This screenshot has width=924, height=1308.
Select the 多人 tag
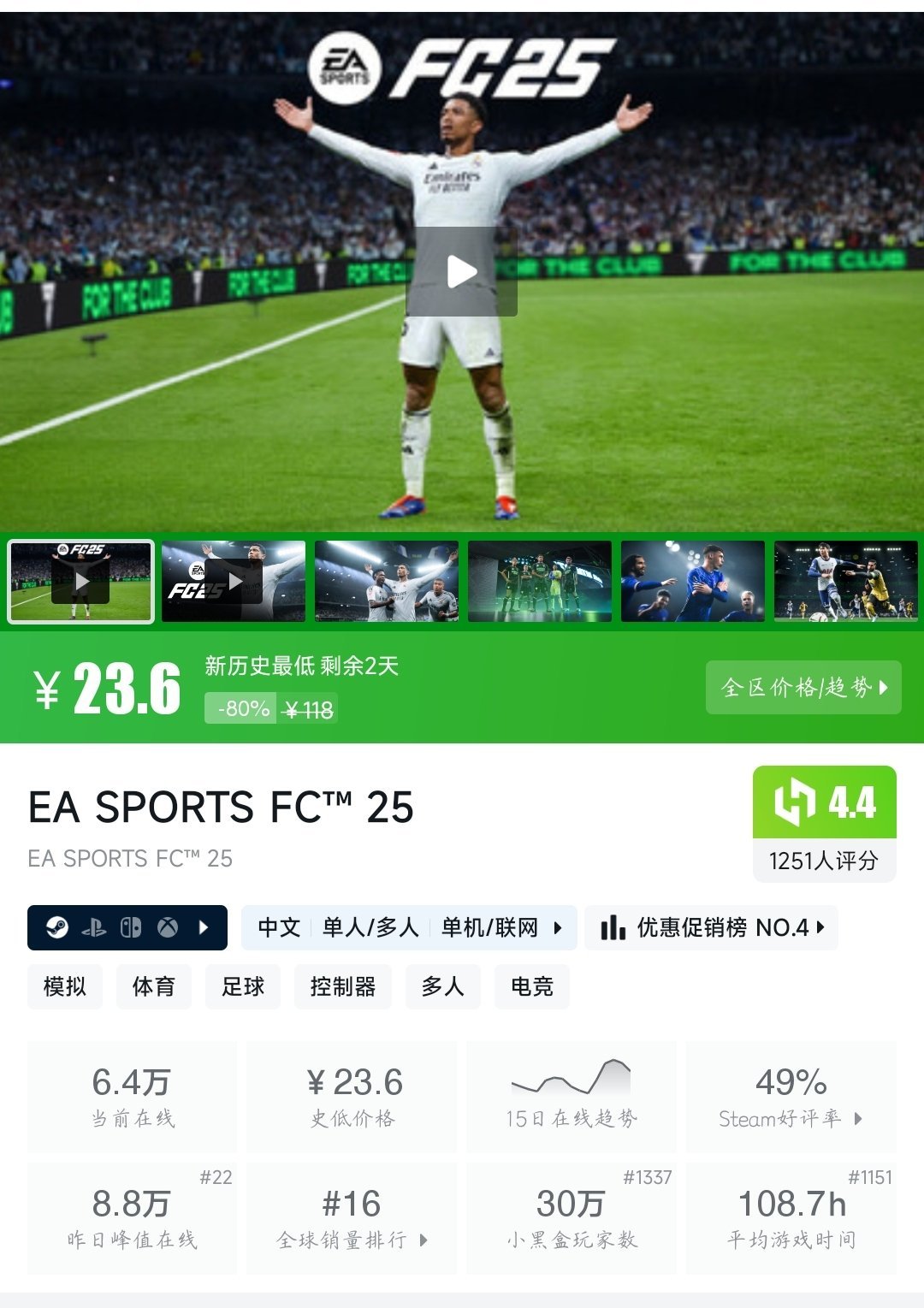[442, 986]
